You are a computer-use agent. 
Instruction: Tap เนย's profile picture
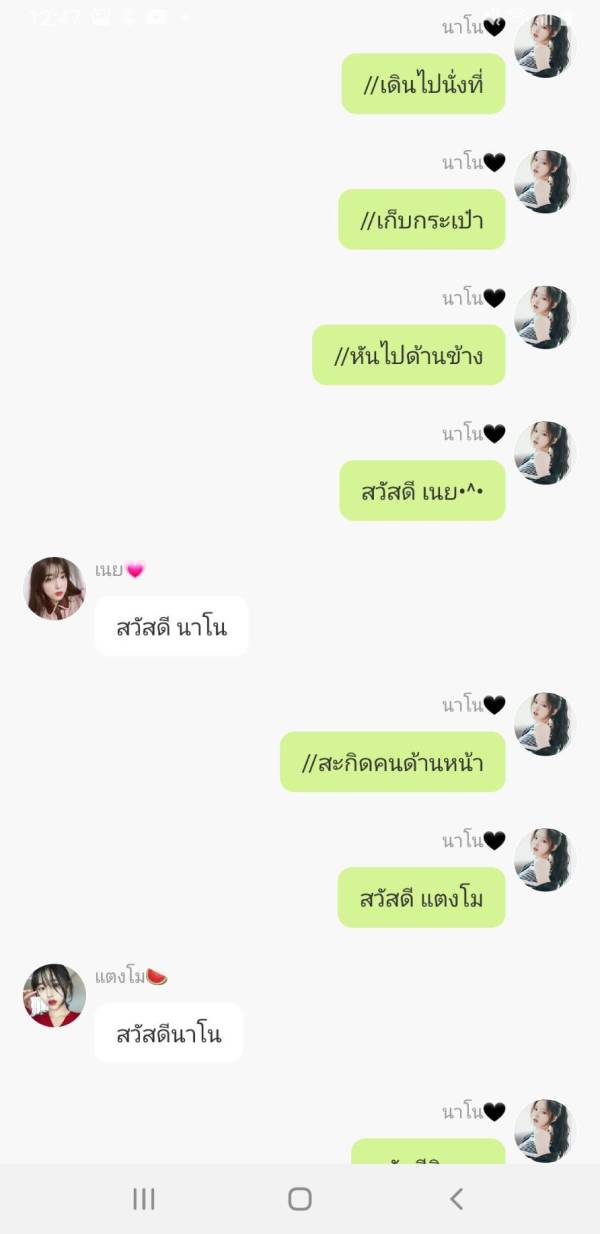coord(54,589)
